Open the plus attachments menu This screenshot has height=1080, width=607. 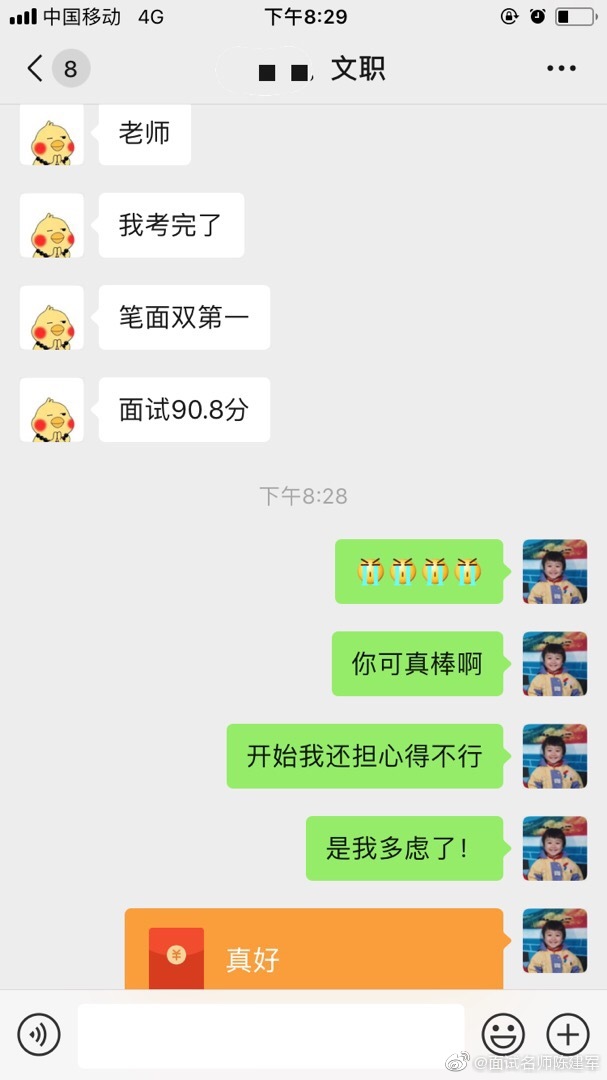(x=567, y=1034)
